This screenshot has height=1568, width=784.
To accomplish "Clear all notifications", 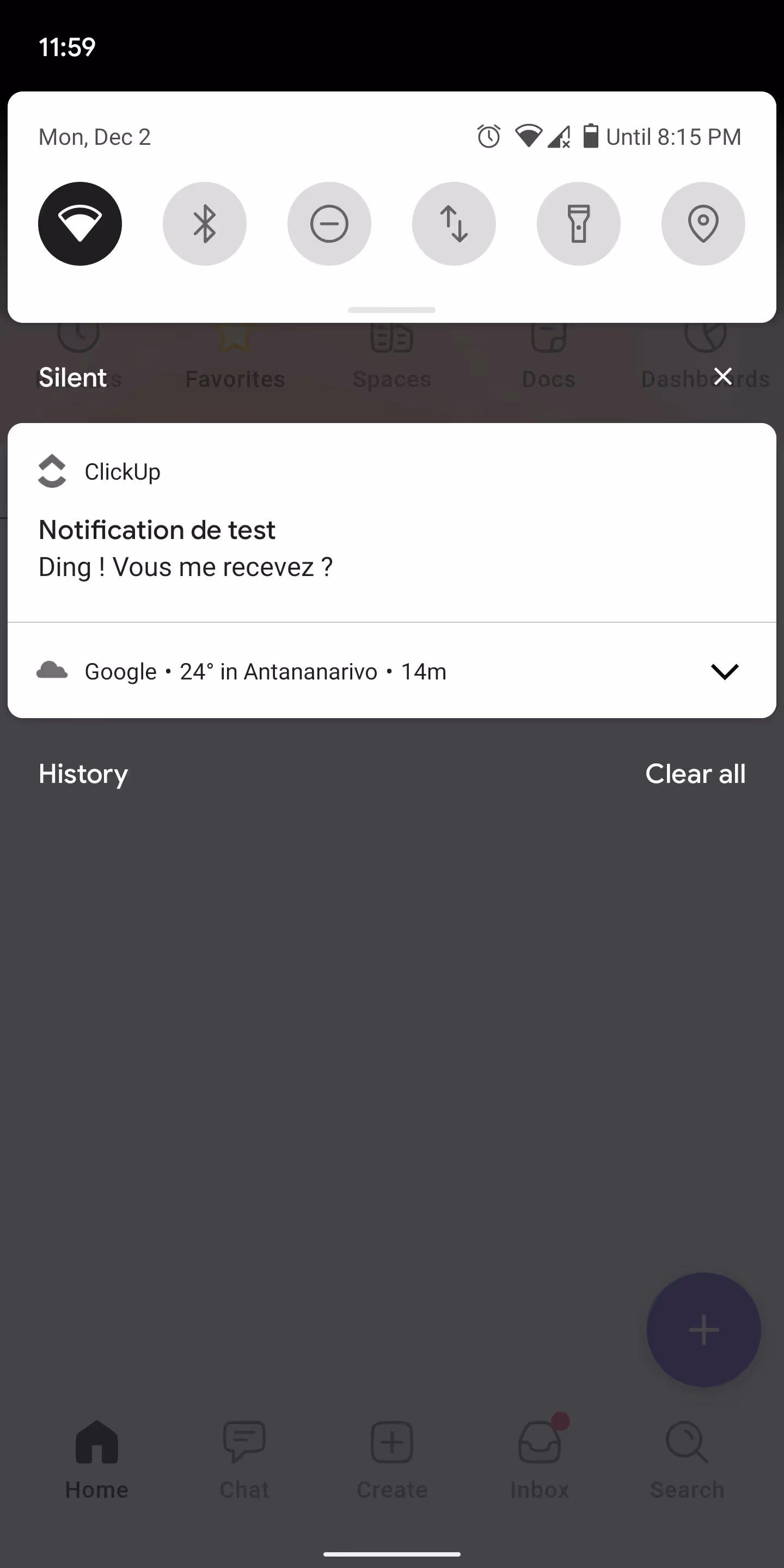I will pos(695,774).
